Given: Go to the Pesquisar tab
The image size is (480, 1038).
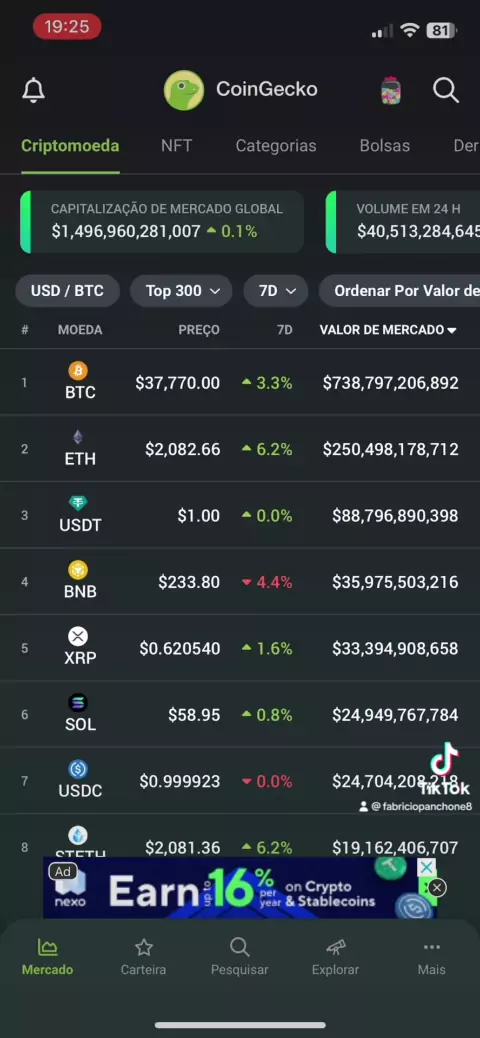Looking at the screenshot, I should point(240,957).
